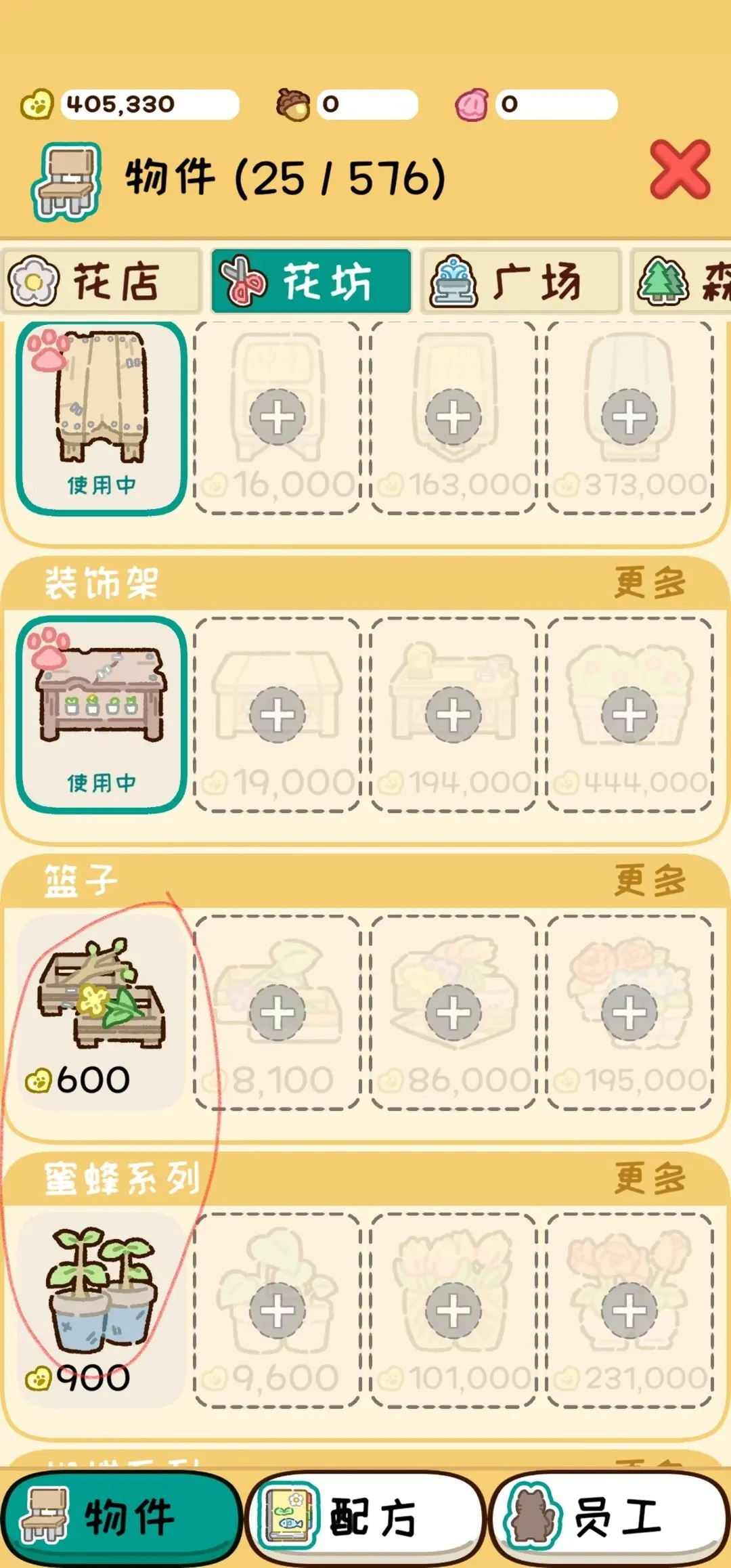This screenshot has height=1568, width=731.
Task: Switch to the 花店 tab
Action: [x=102, y=280]
